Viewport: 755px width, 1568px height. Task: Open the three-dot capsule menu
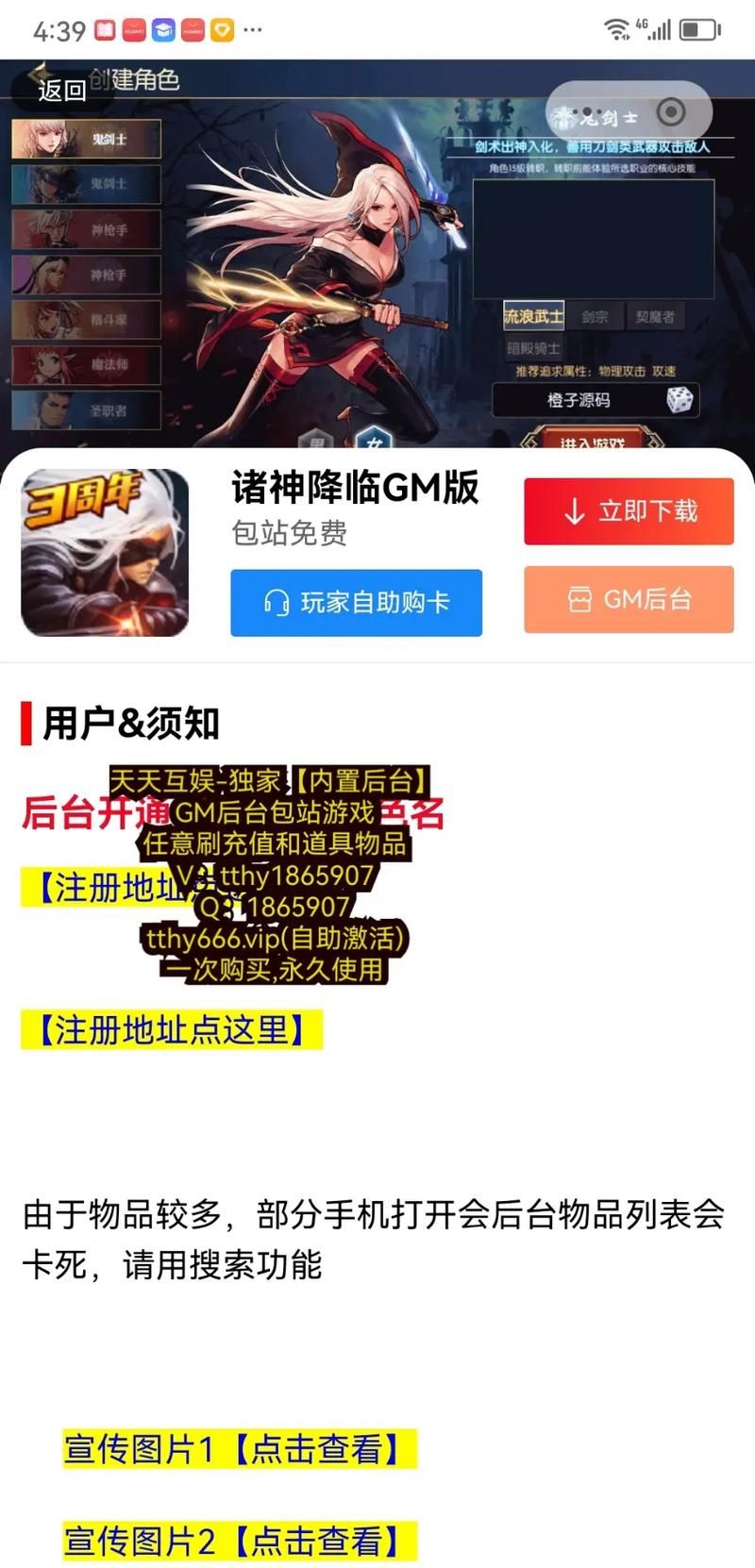tap(587, 113)
